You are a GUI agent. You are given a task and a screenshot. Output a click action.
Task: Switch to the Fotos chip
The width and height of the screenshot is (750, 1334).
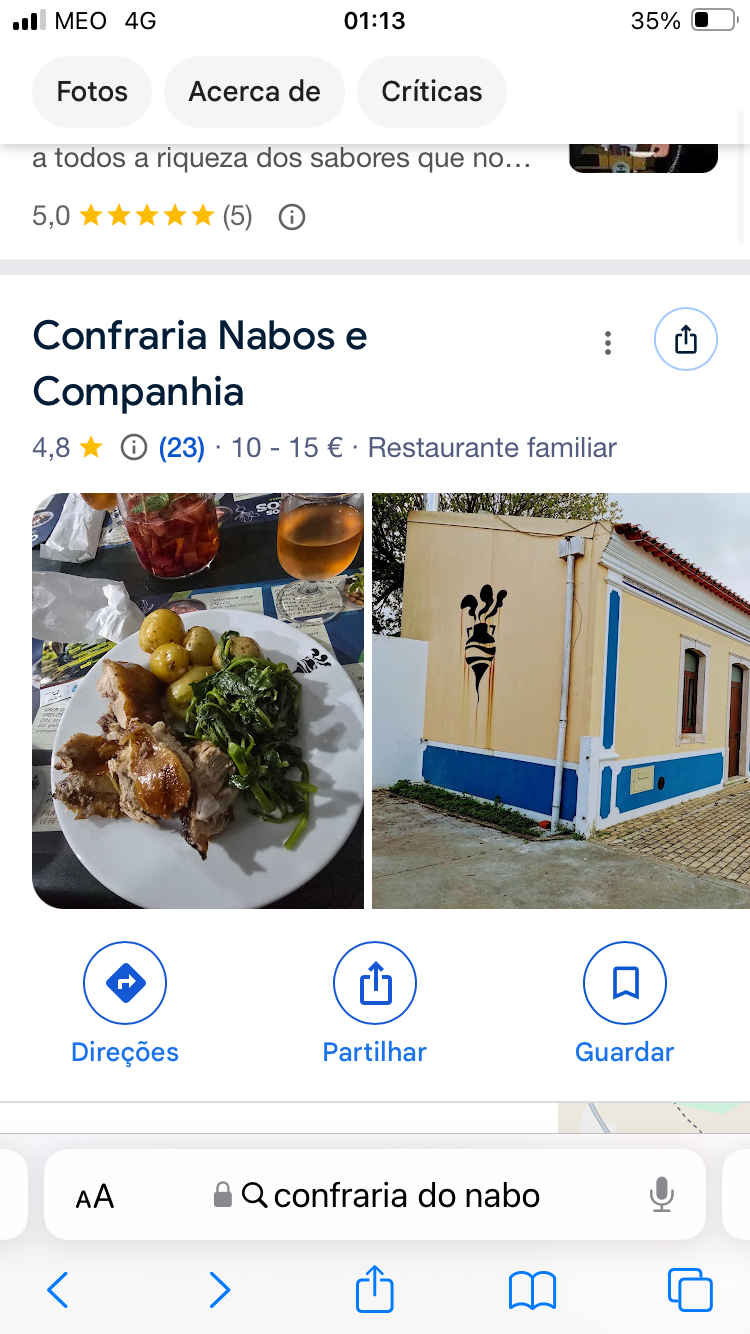tap(92, 92)
